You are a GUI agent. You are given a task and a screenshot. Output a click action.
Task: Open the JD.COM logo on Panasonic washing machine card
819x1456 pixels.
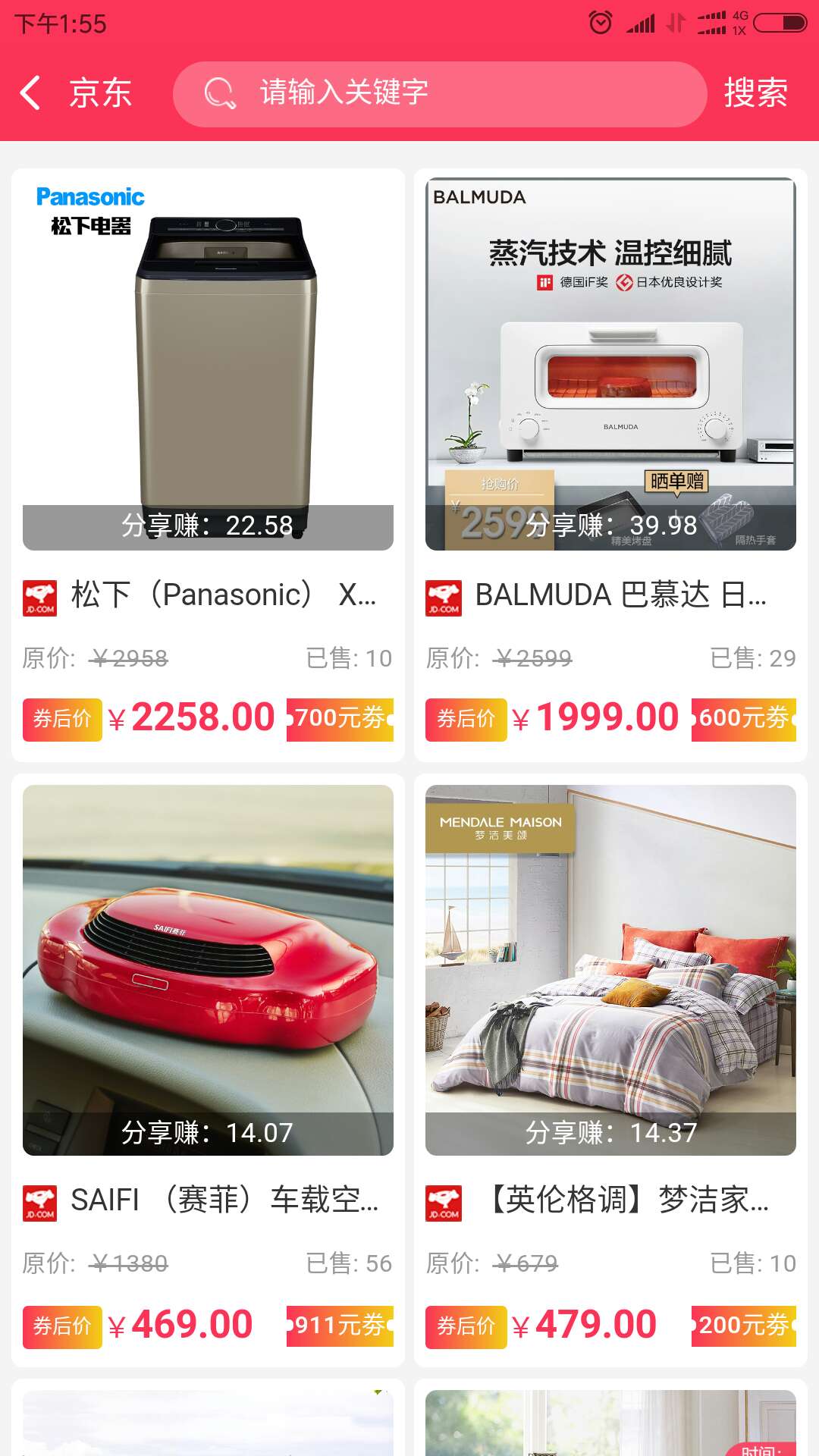click(42, 596)
